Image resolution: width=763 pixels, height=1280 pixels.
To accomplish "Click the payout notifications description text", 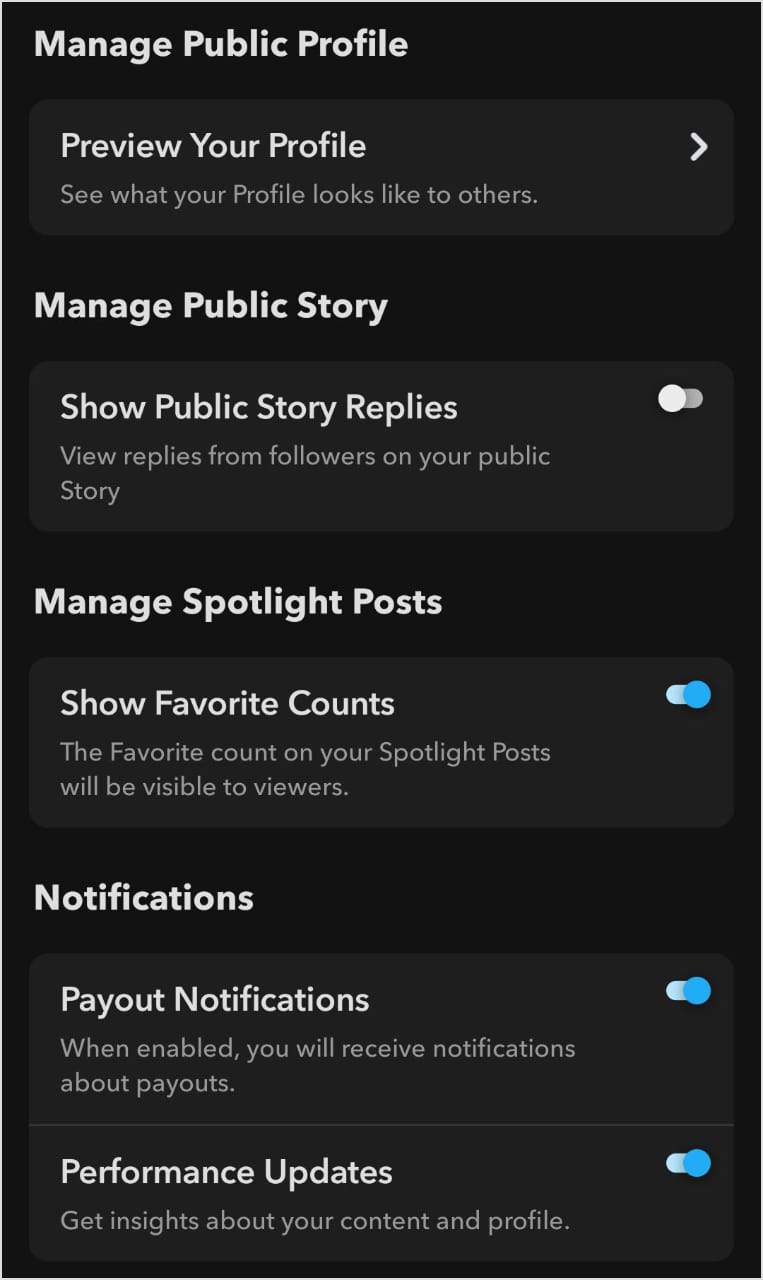I will tap(318, 1065).
